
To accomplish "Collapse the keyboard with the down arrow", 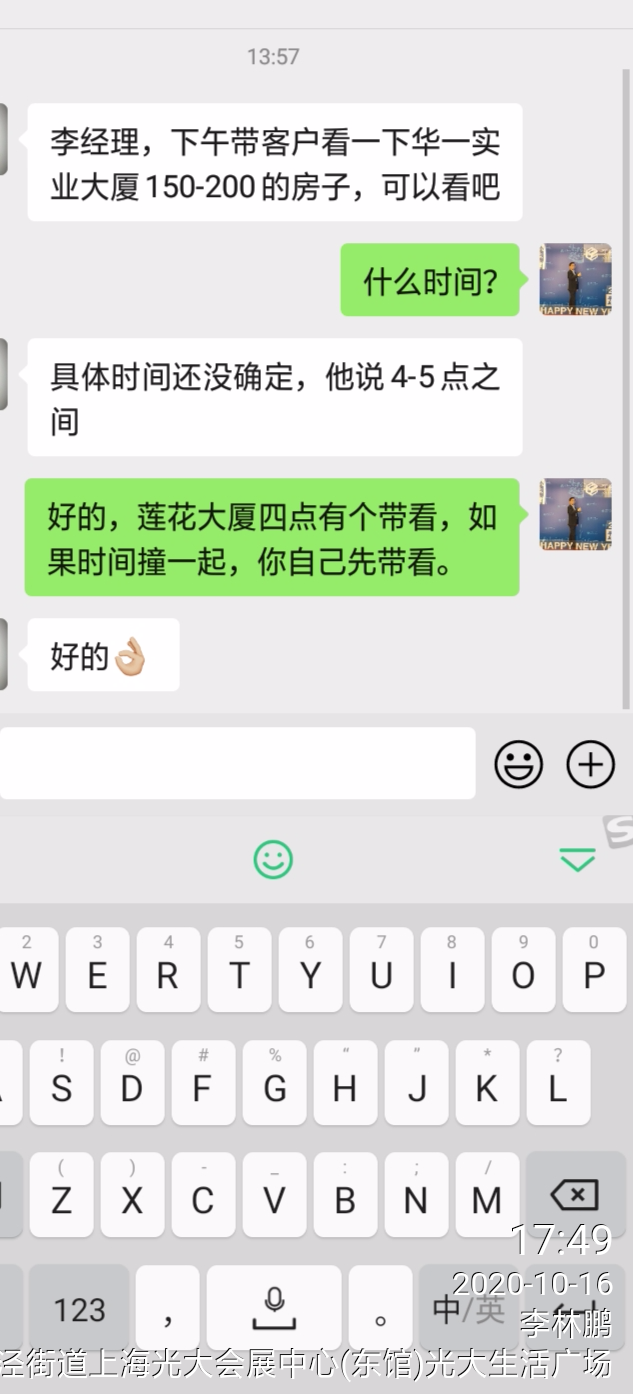I will click(x=577, y=859).
